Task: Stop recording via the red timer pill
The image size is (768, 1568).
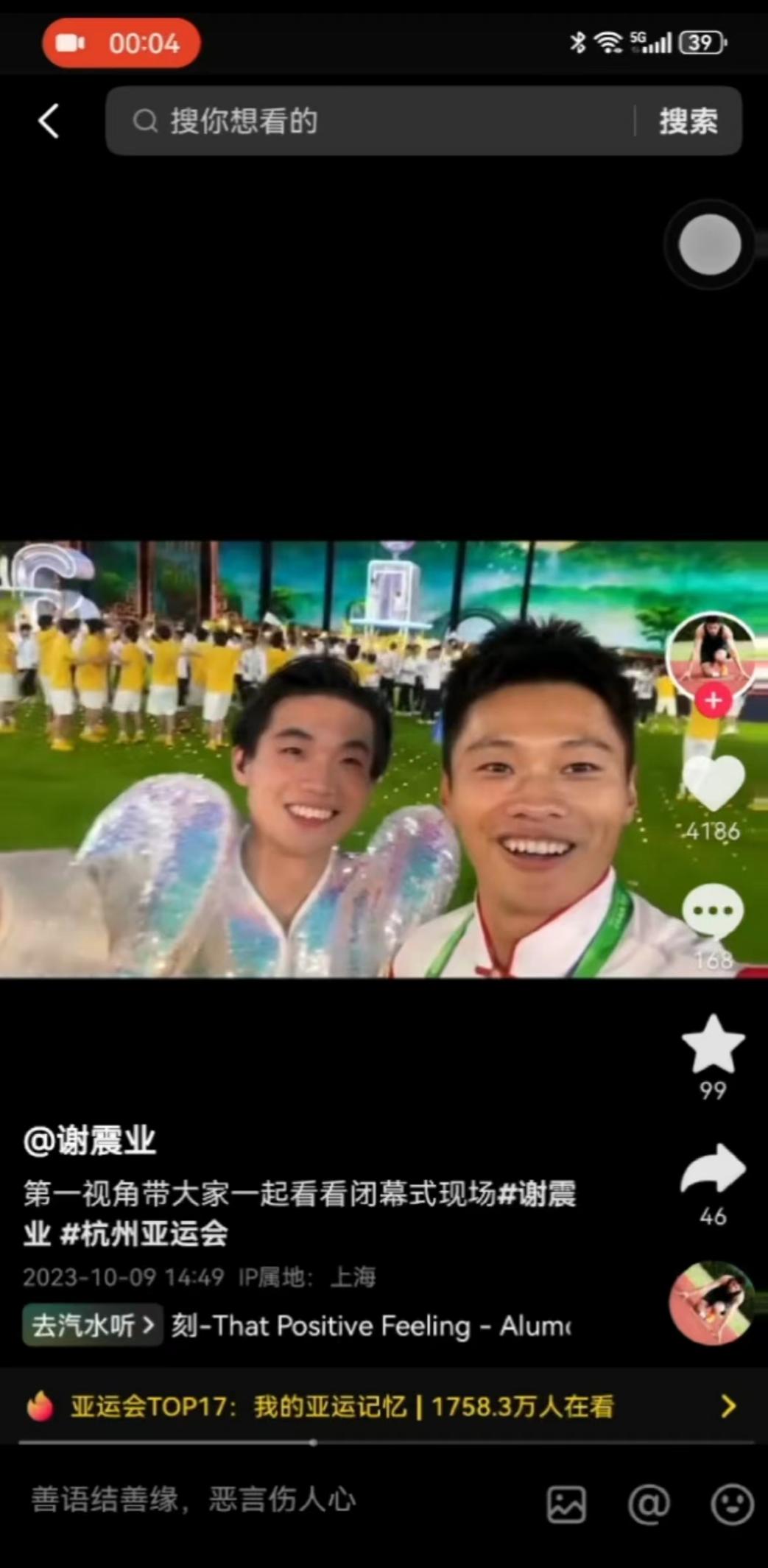Action: pyautogui.click(x=121, y=43)
